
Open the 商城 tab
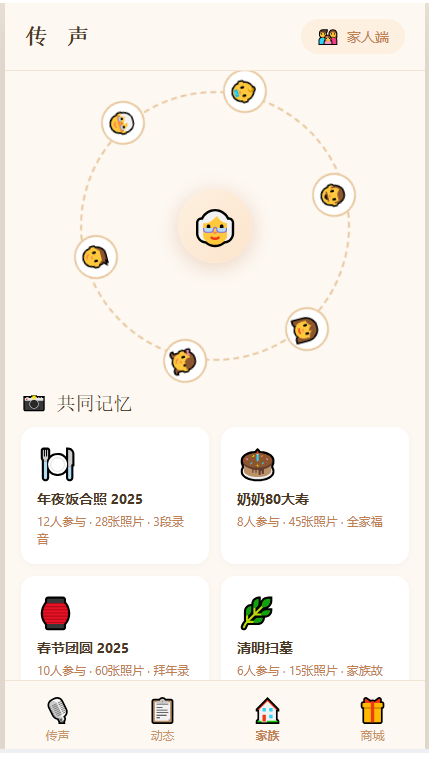coord(372,719)
